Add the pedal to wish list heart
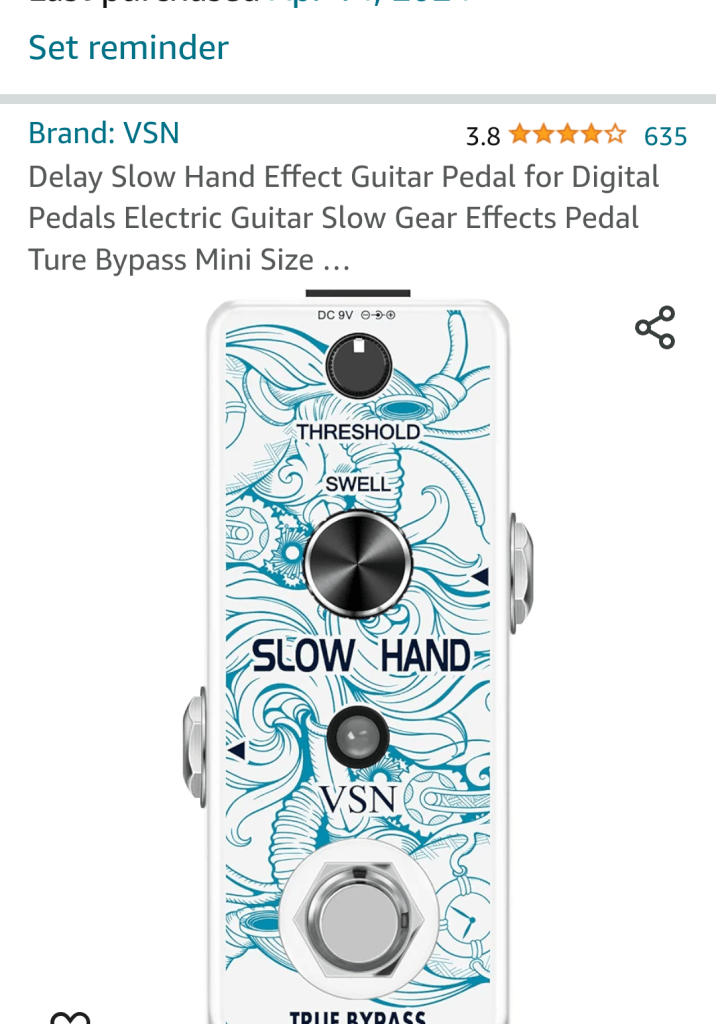 point(70,1016)
